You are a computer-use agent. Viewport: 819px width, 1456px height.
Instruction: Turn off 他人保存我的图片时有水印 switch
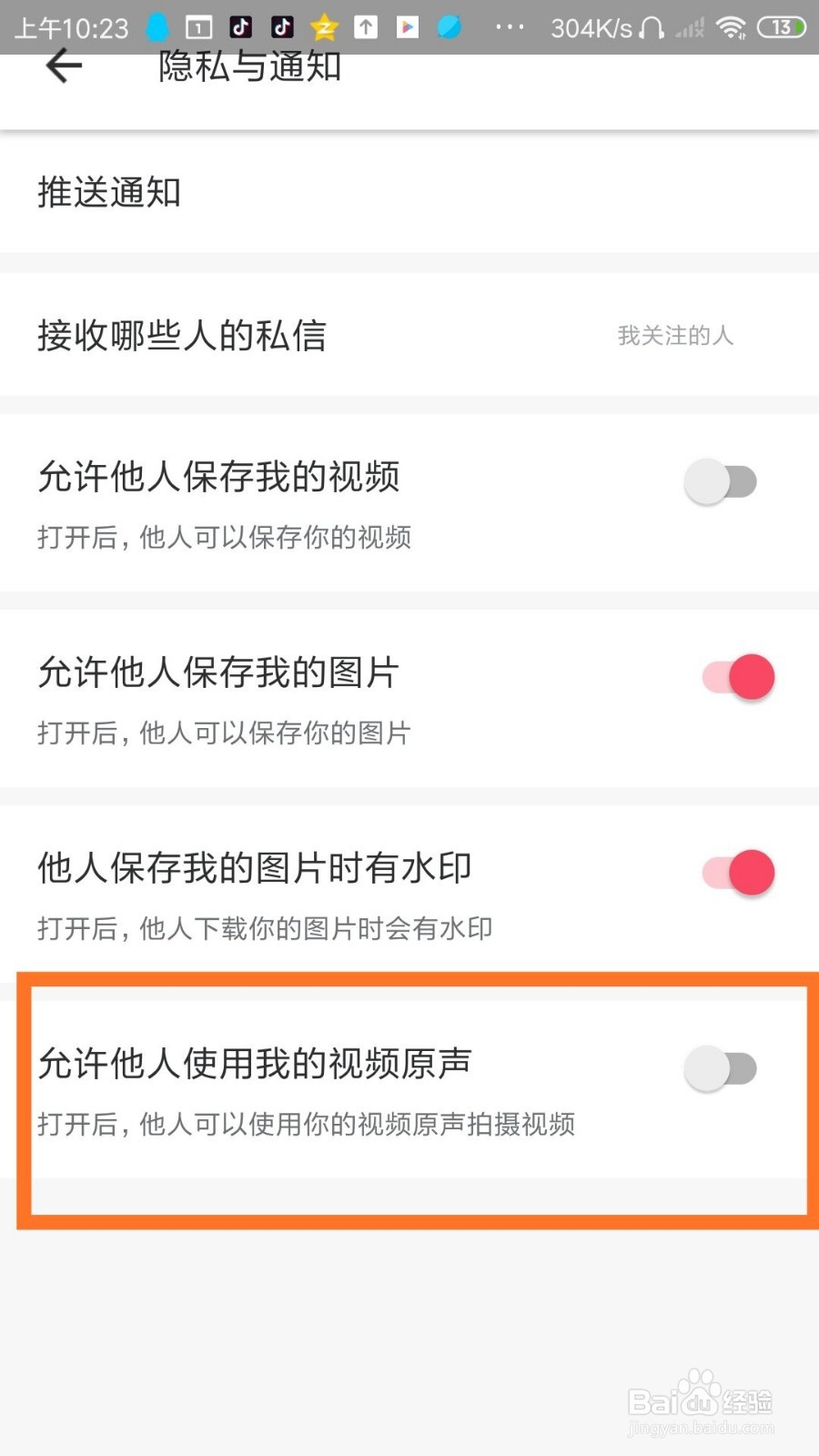click(x=735, y=872)
